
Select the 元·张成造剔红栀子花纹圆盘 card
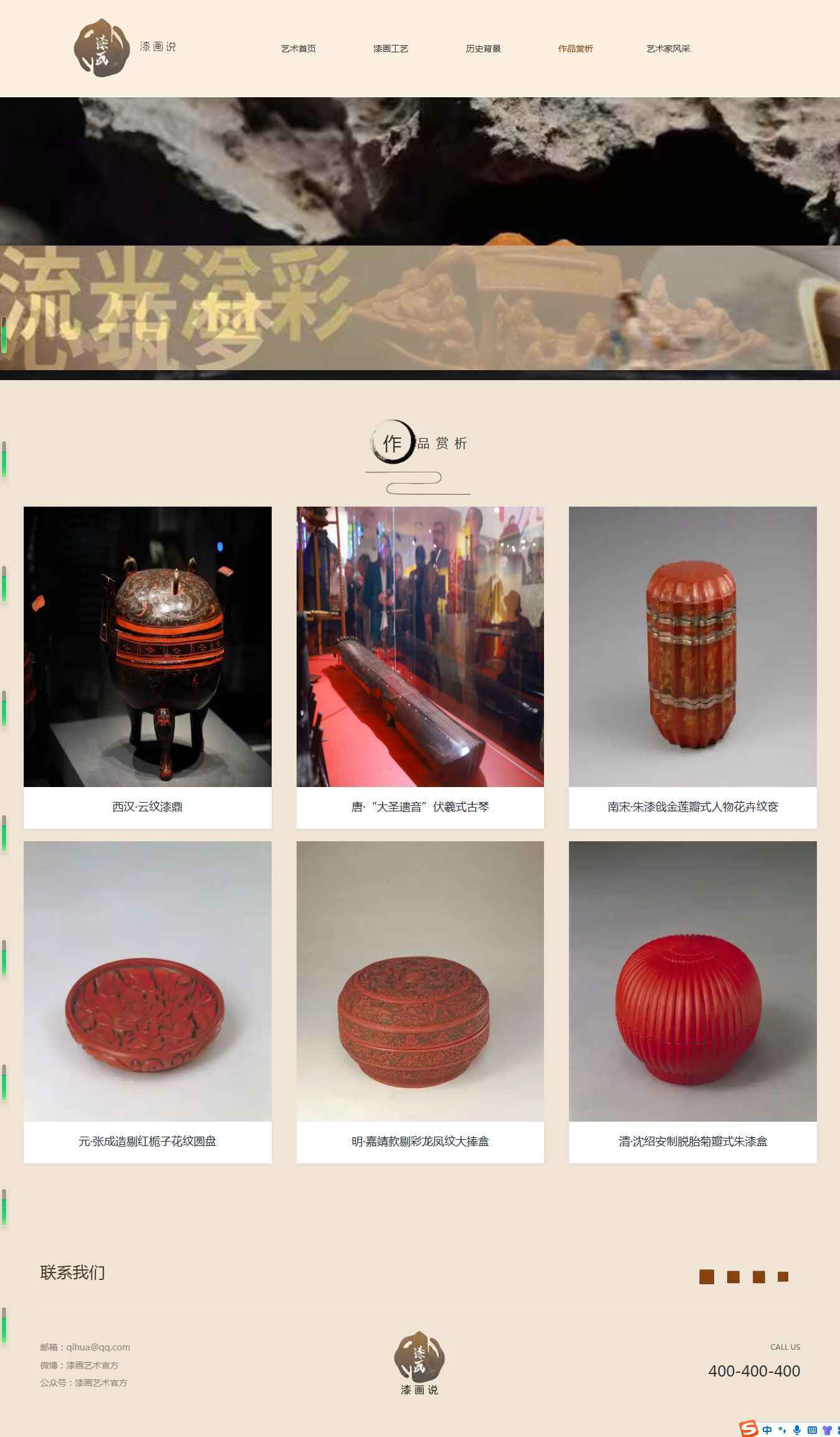pos(148,1001)
